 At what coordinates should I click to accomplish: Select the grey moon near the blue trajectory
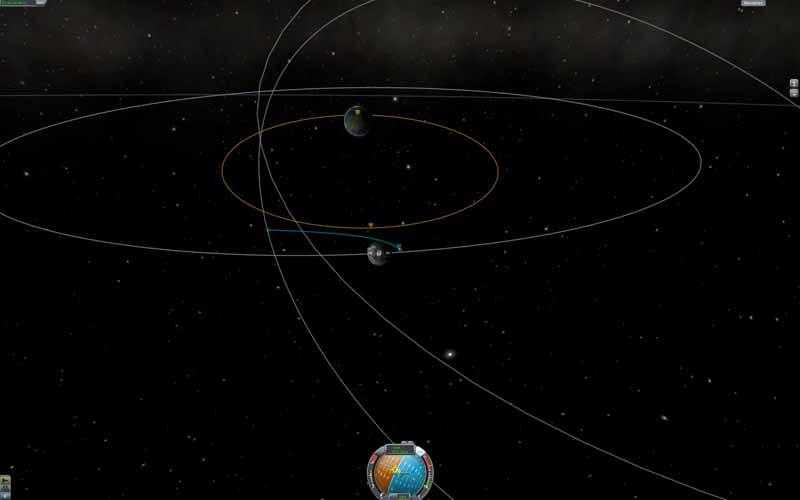378,254
